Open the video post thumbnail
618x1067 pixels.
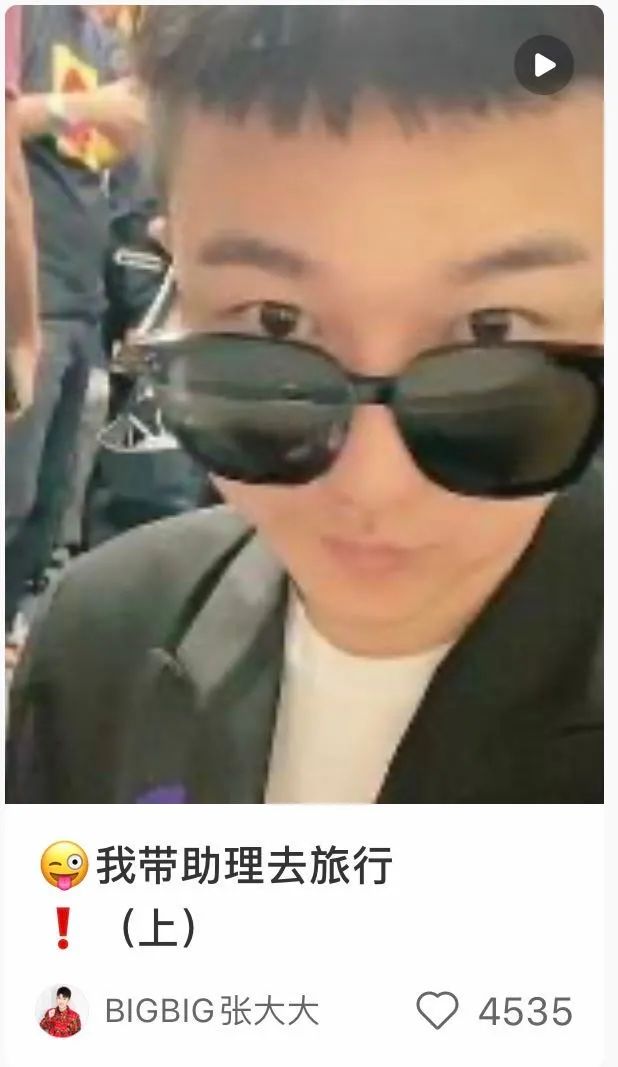304,404
